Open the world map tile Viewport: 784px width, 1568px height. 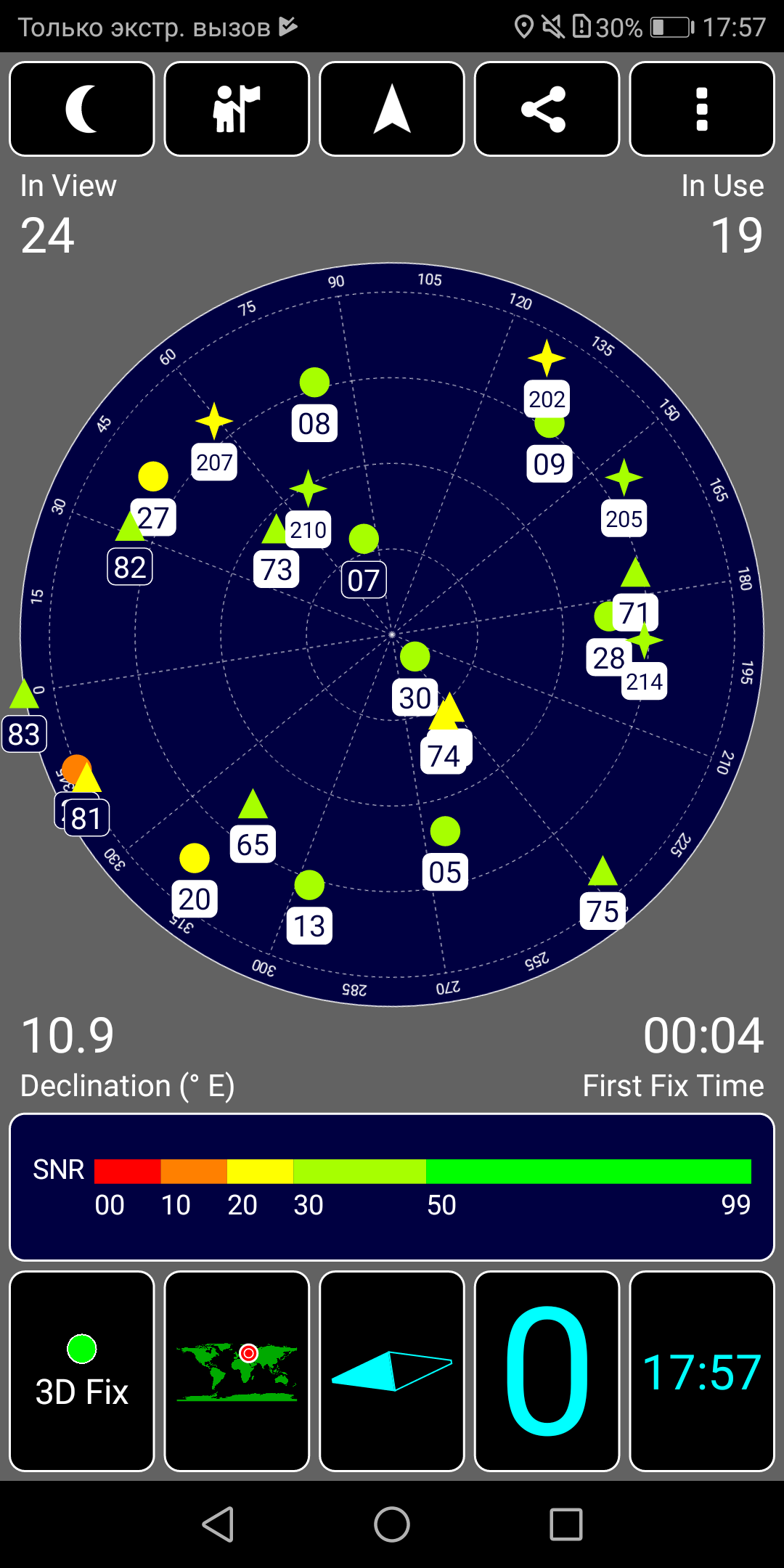point(237,1371)
